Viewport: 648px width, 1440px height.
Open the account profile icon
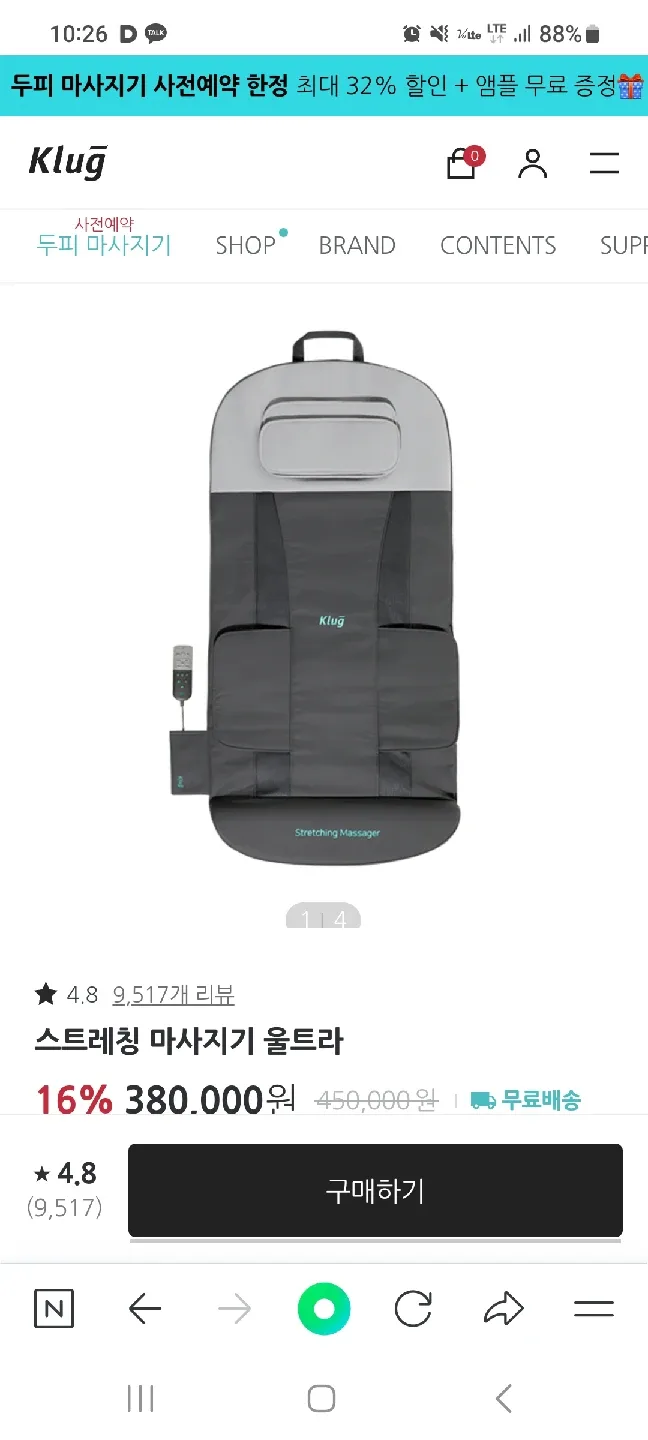[x=532, y=163]
